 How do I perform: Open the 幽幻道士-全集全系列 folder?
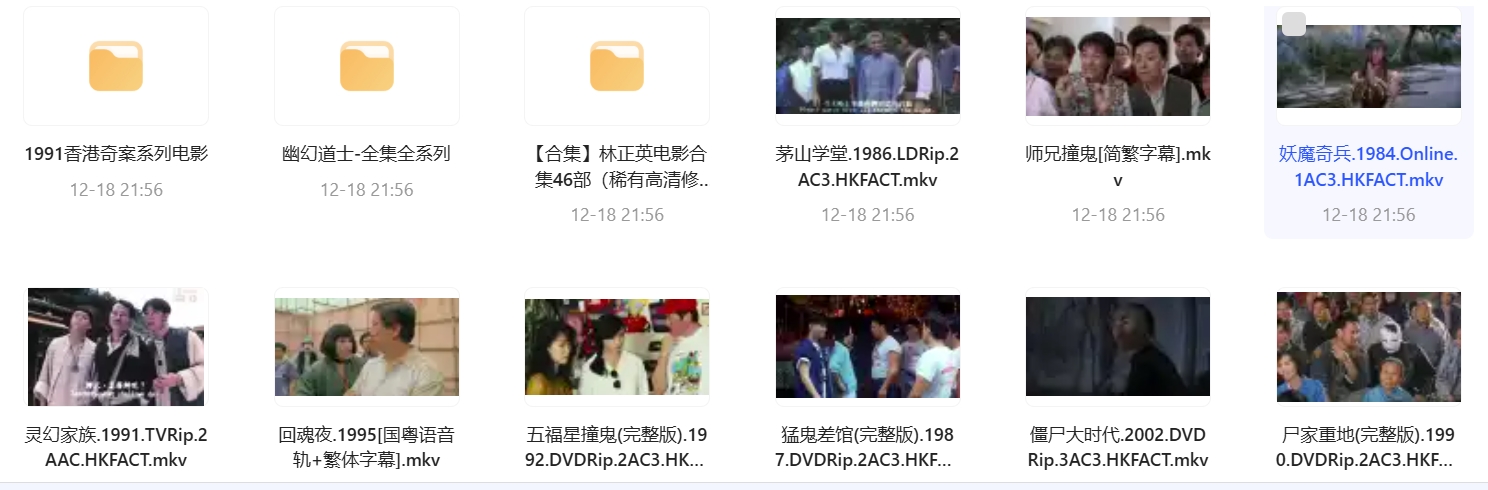tap(367, 67)
